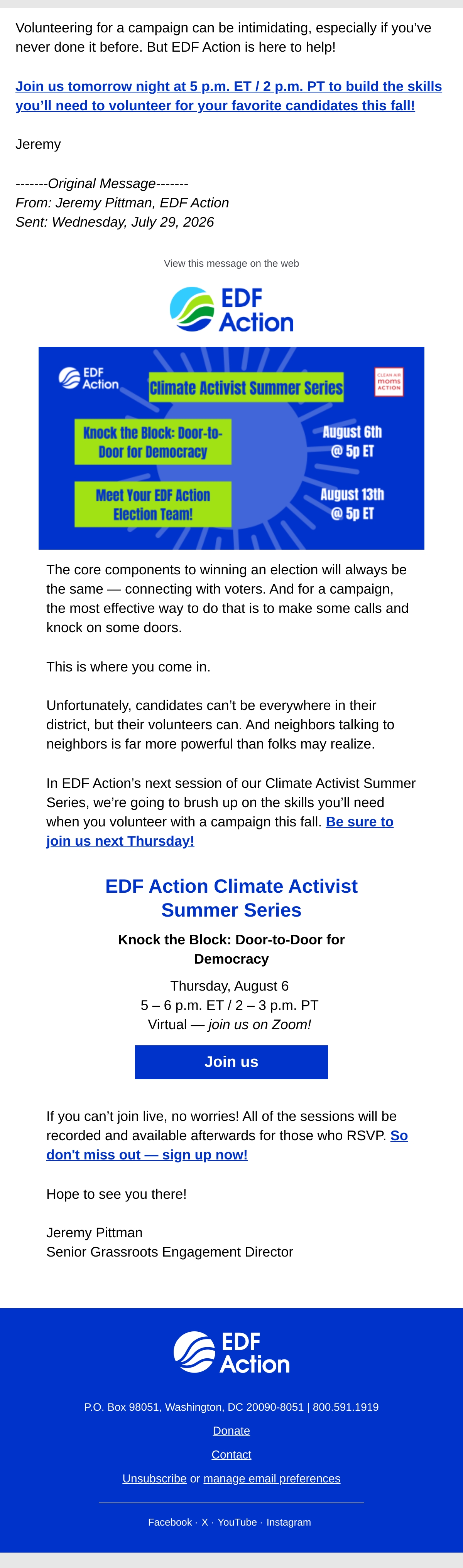
Task: Open the Donate link in the footer
Action: (231, 1431)
